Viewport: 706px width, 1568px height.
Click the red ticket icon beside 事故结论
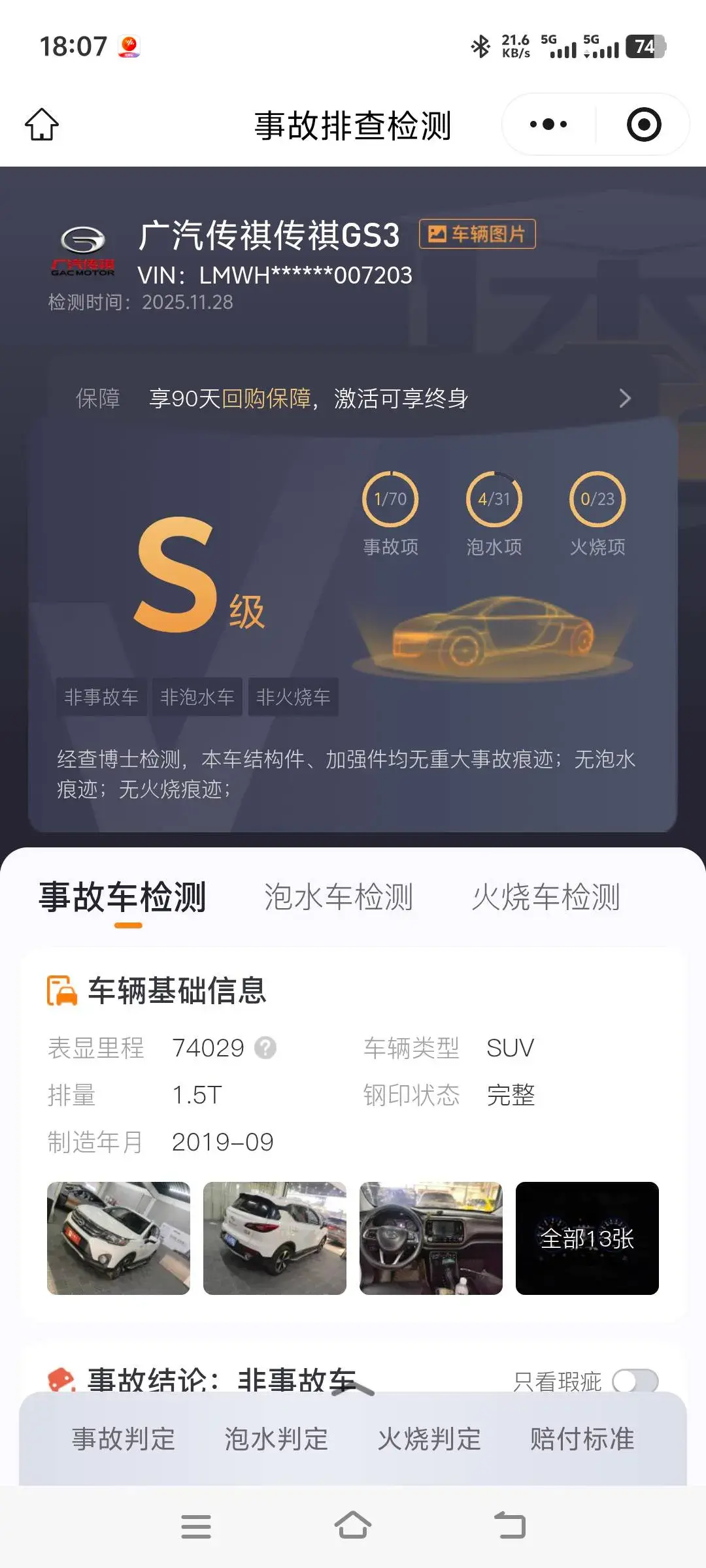pyautogui.click(x=61, y=1380)
